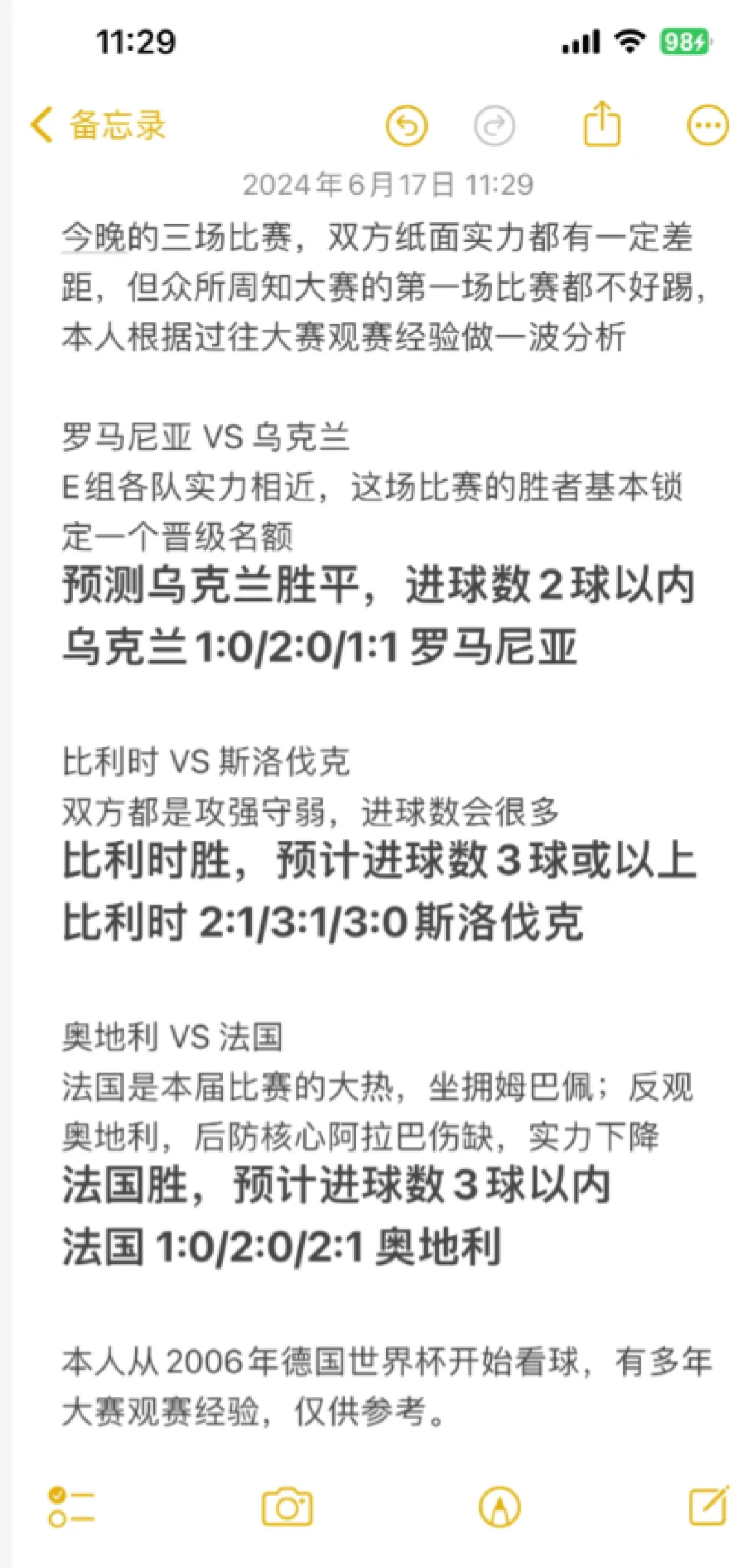Tap the redo arrow icon
Screen dimensions: 754x1568
pos(494,126)
